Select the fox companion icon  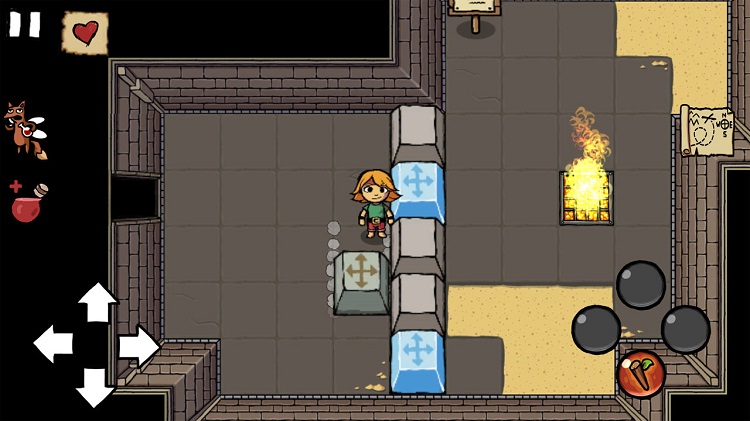click(x=25, y=129)
